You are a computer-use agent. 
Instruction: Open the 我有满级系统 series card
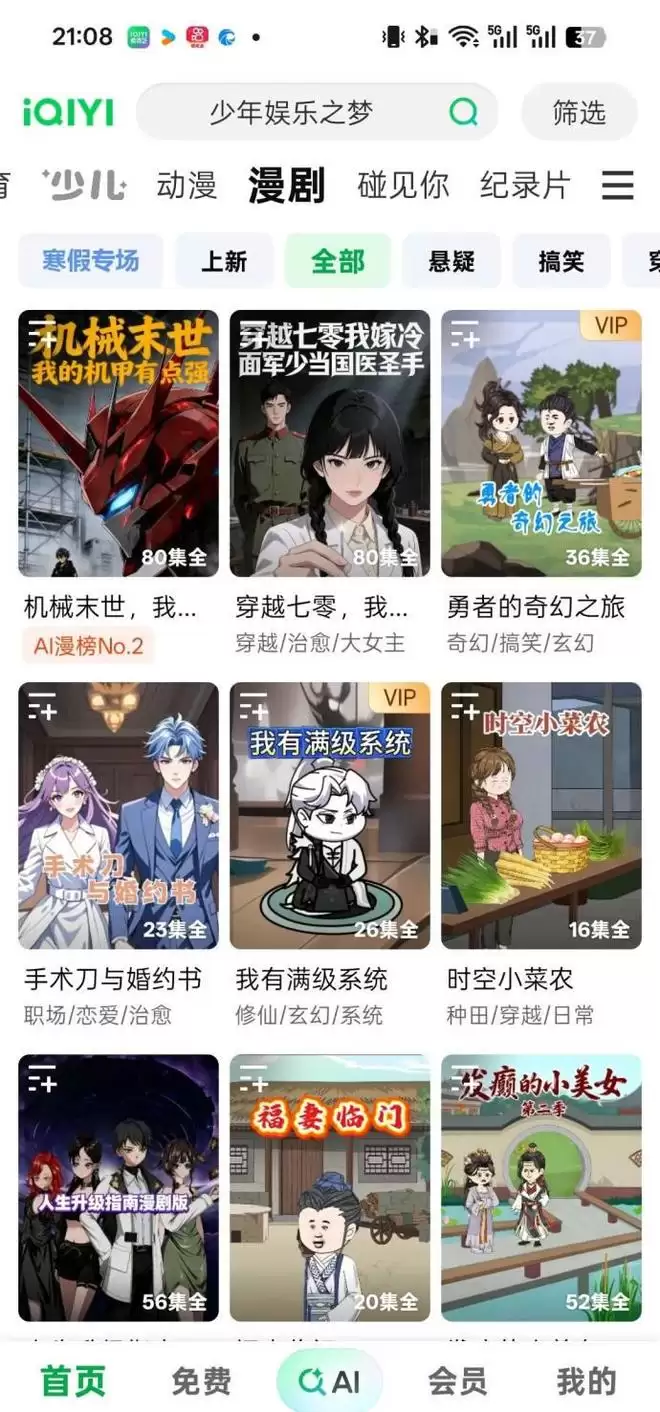[x=330, y=815]
